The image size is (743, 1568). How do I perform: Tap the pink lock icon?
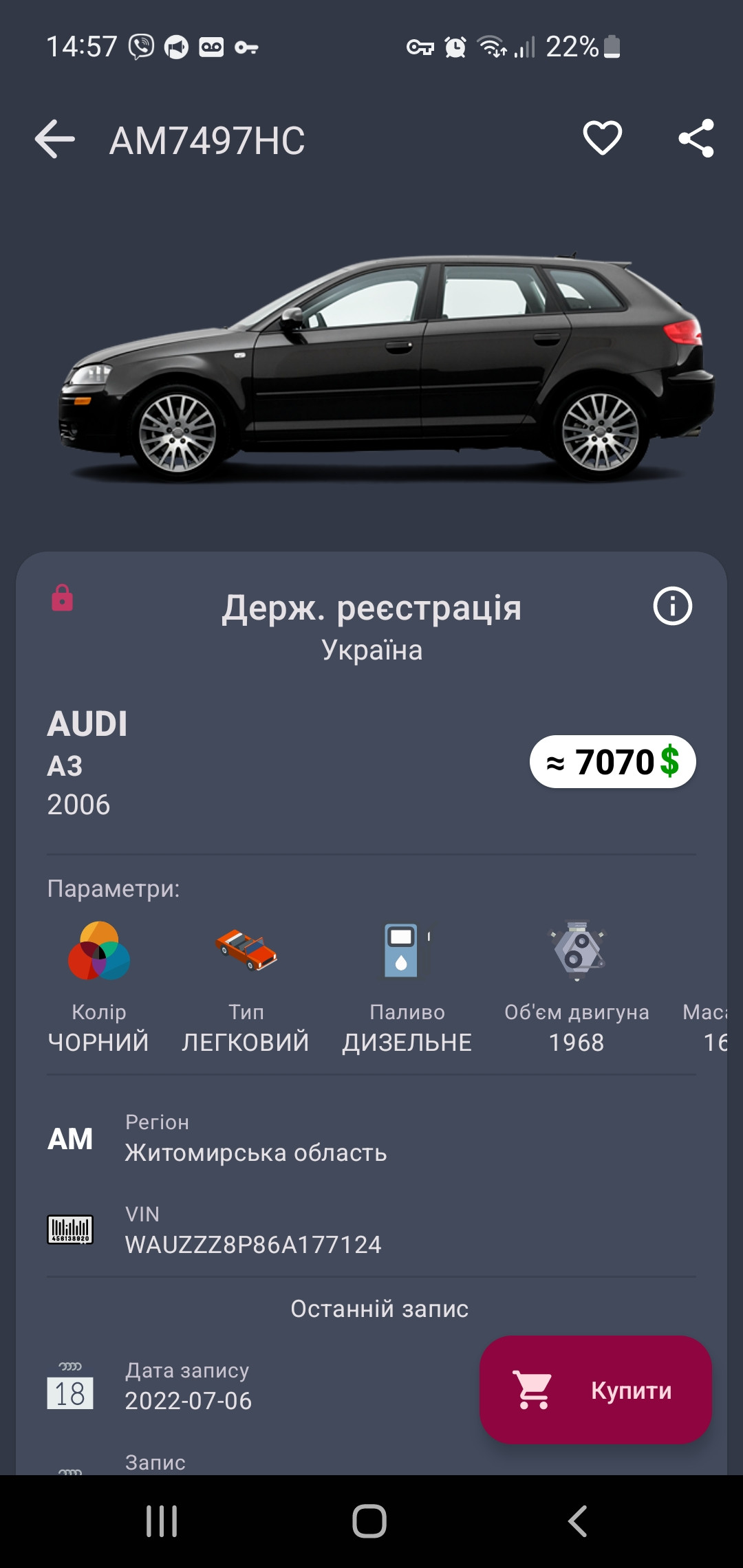click(x=63, y=598)
